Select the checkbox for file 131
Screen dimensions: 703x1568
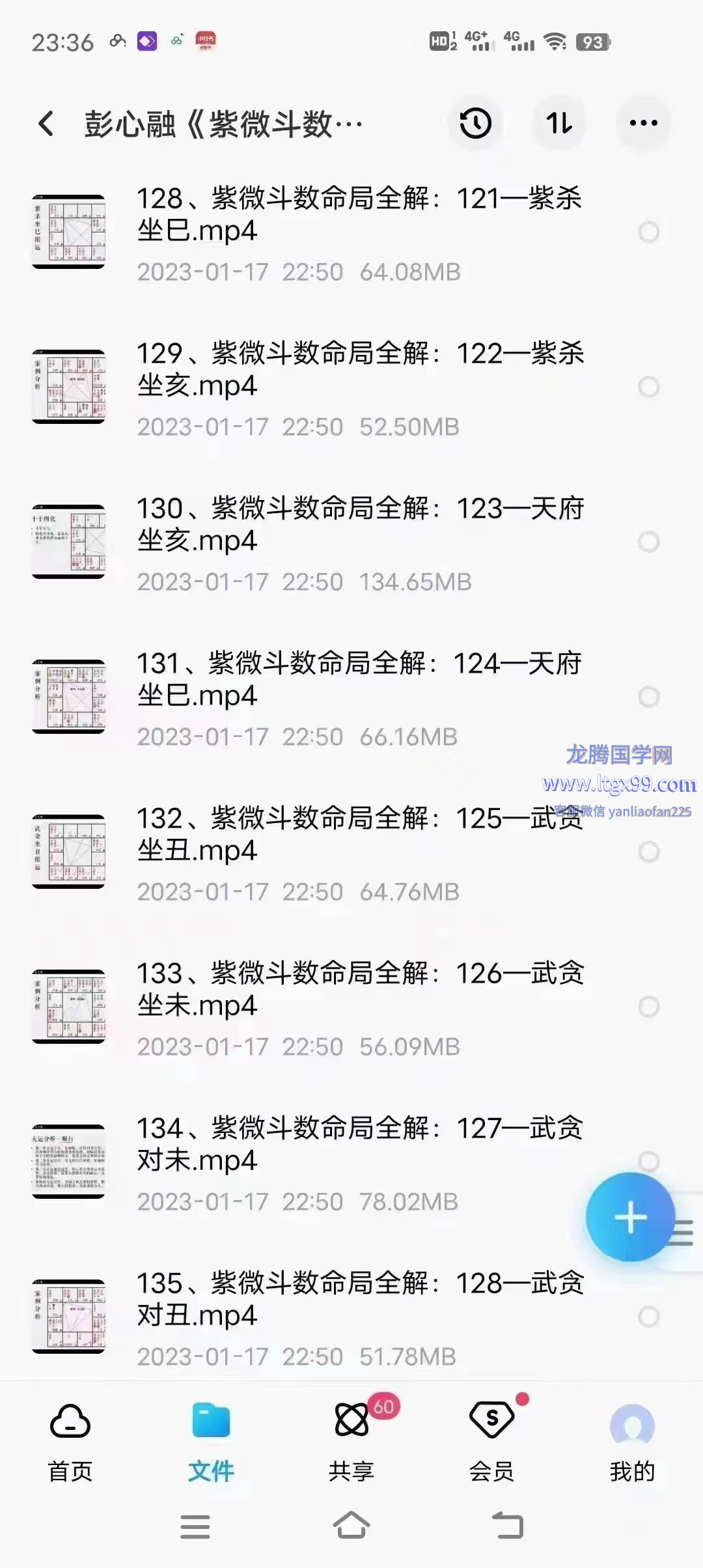(x=648, y=697)
